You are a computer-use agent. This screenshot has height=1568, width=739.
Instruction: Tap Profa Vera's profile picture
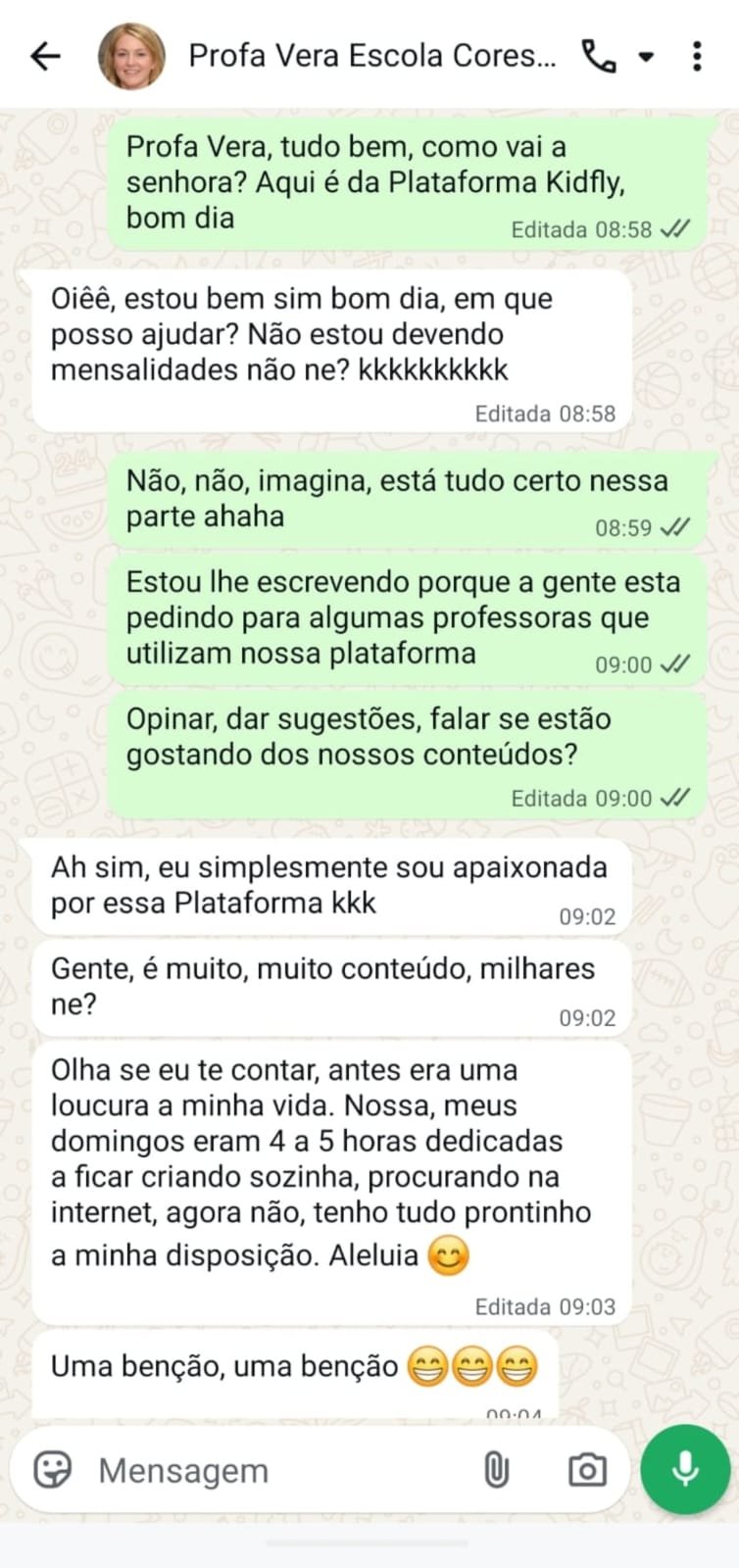(132, 56)
